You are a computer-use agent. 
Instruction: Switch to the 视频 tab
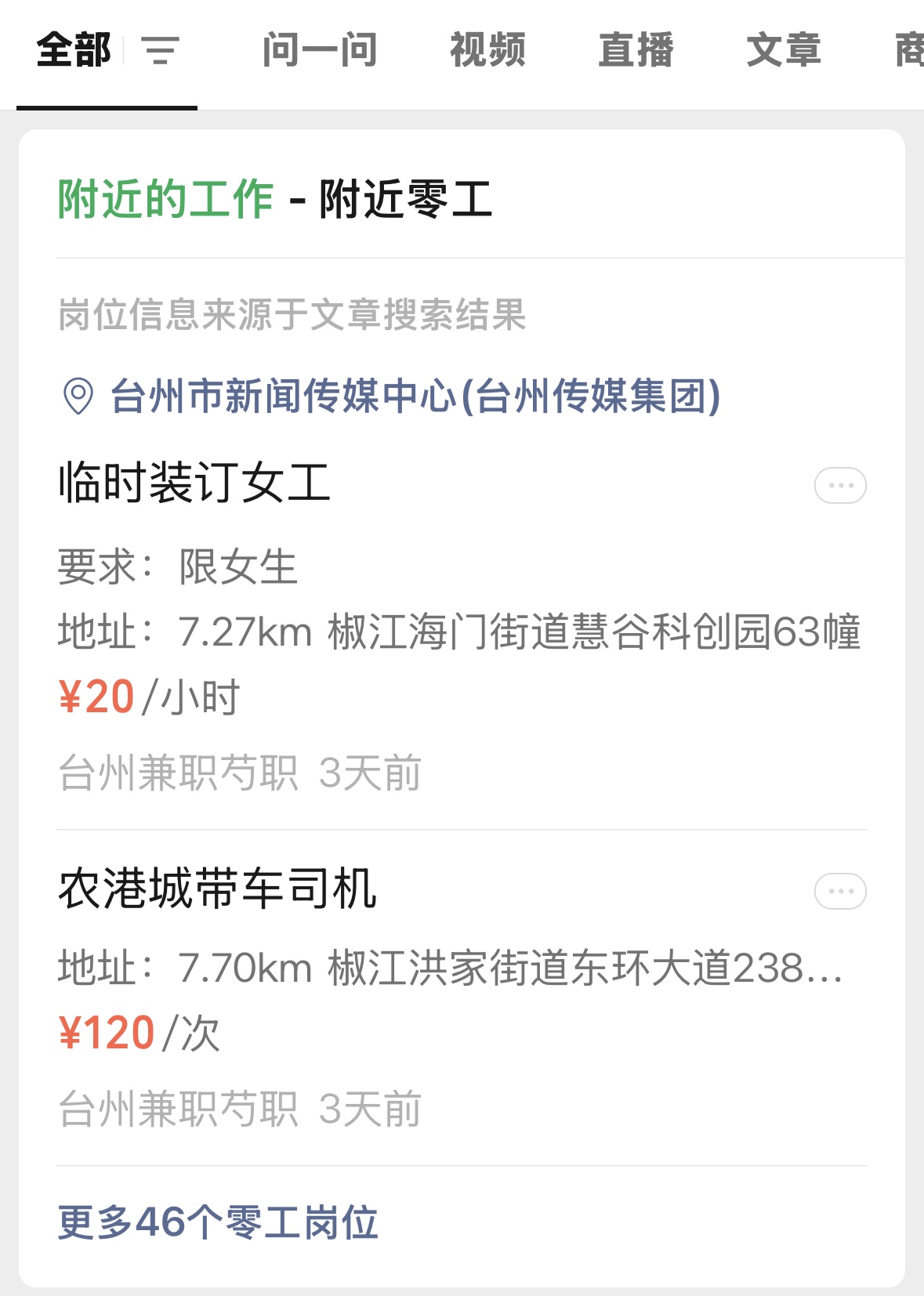coord(487,50)
